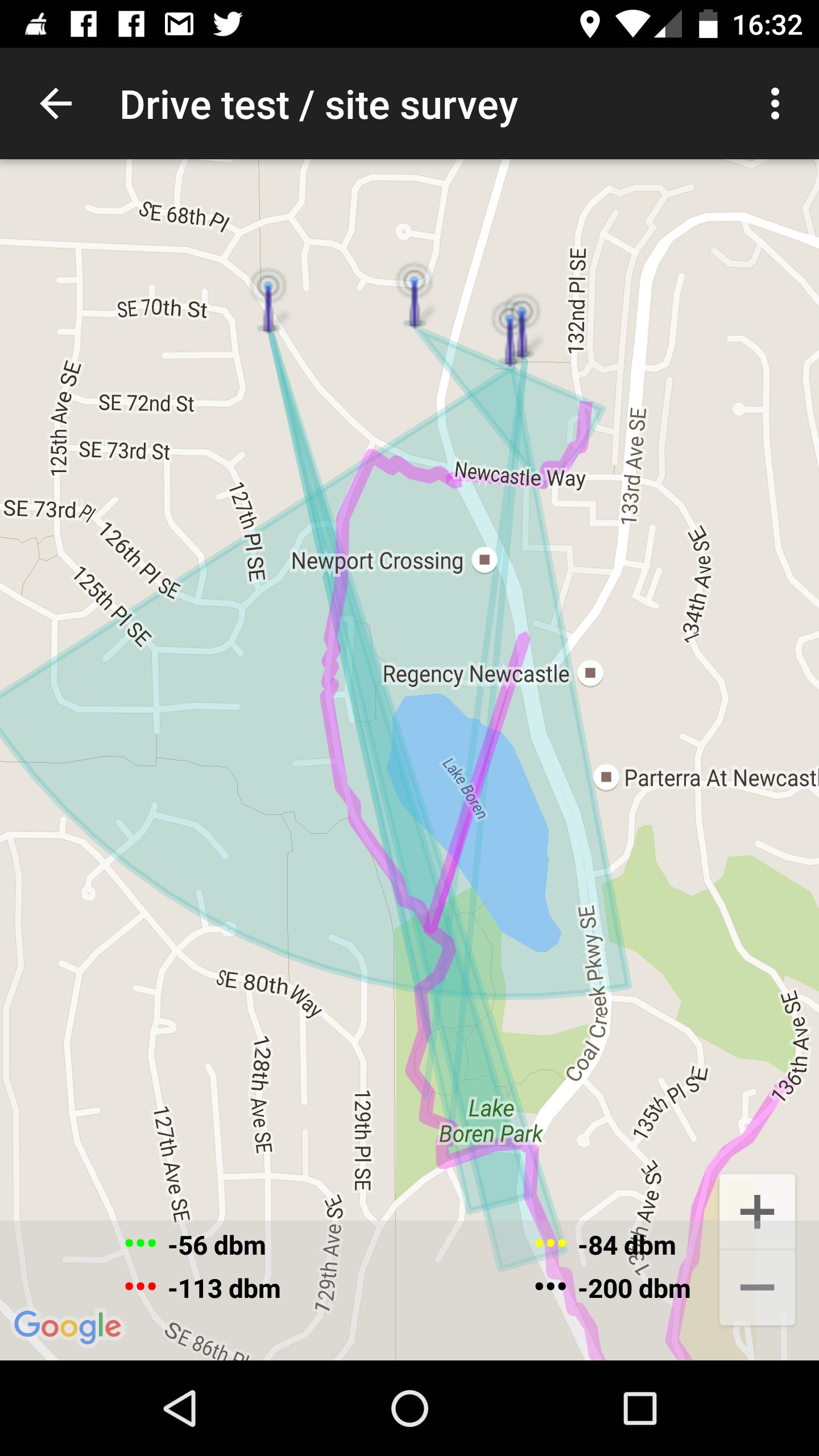This screenshot has width=819, height=1456.
Task: Zoom out of the map
Action: click(x=756, y=1287)
